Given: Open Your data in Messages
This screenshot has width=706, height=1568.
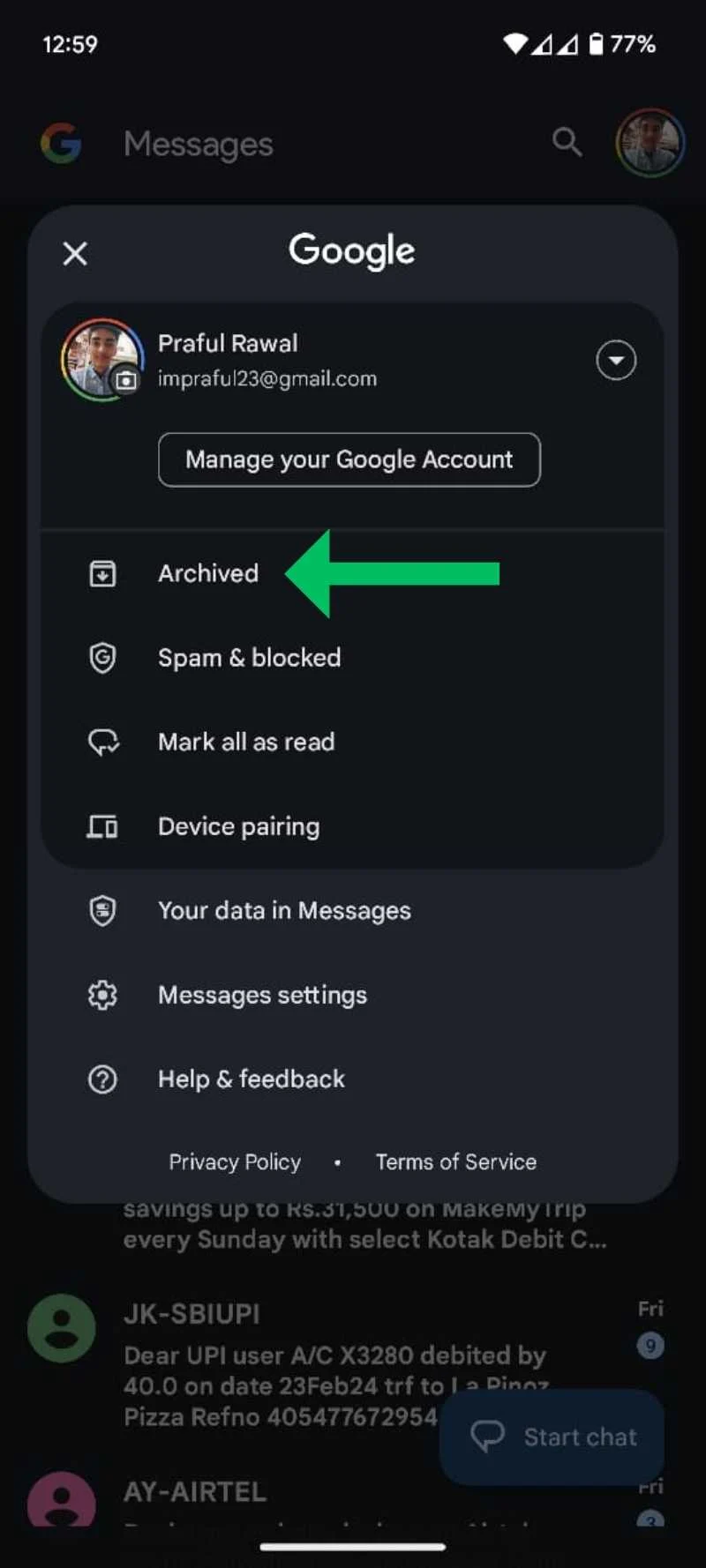Looking at the screenshot, I should point(284,910).
